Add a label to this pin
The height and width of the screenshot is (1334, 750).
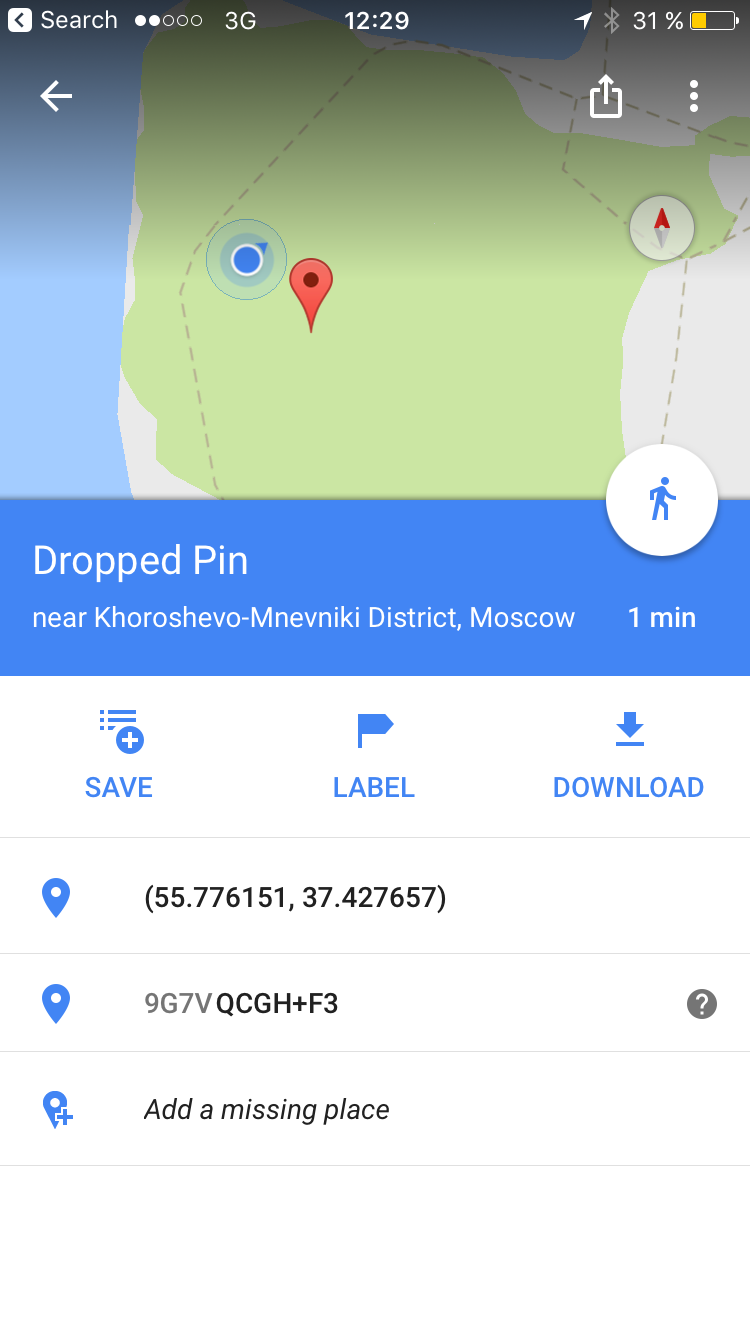[374, 755]
